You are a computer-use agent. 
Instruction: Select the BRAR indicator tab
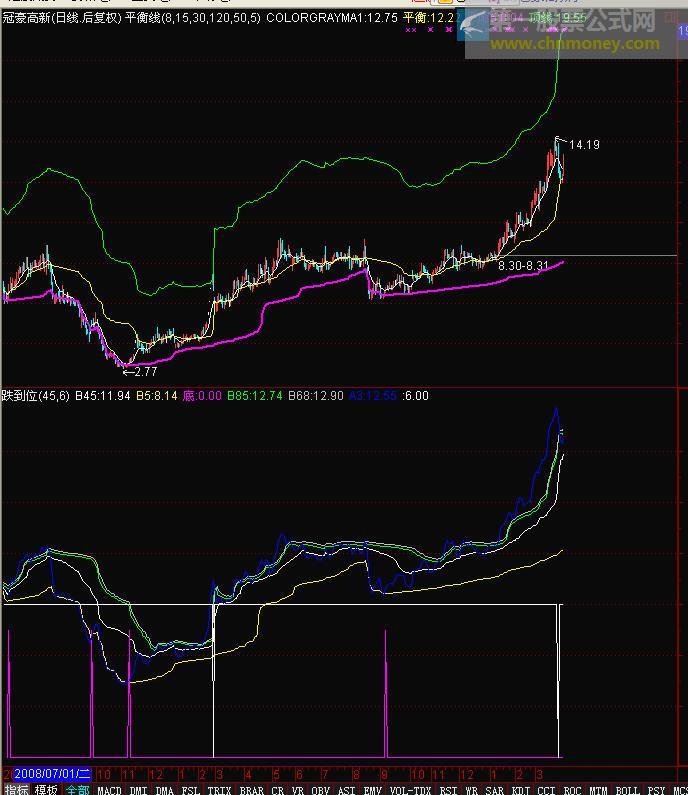[252, 789]
